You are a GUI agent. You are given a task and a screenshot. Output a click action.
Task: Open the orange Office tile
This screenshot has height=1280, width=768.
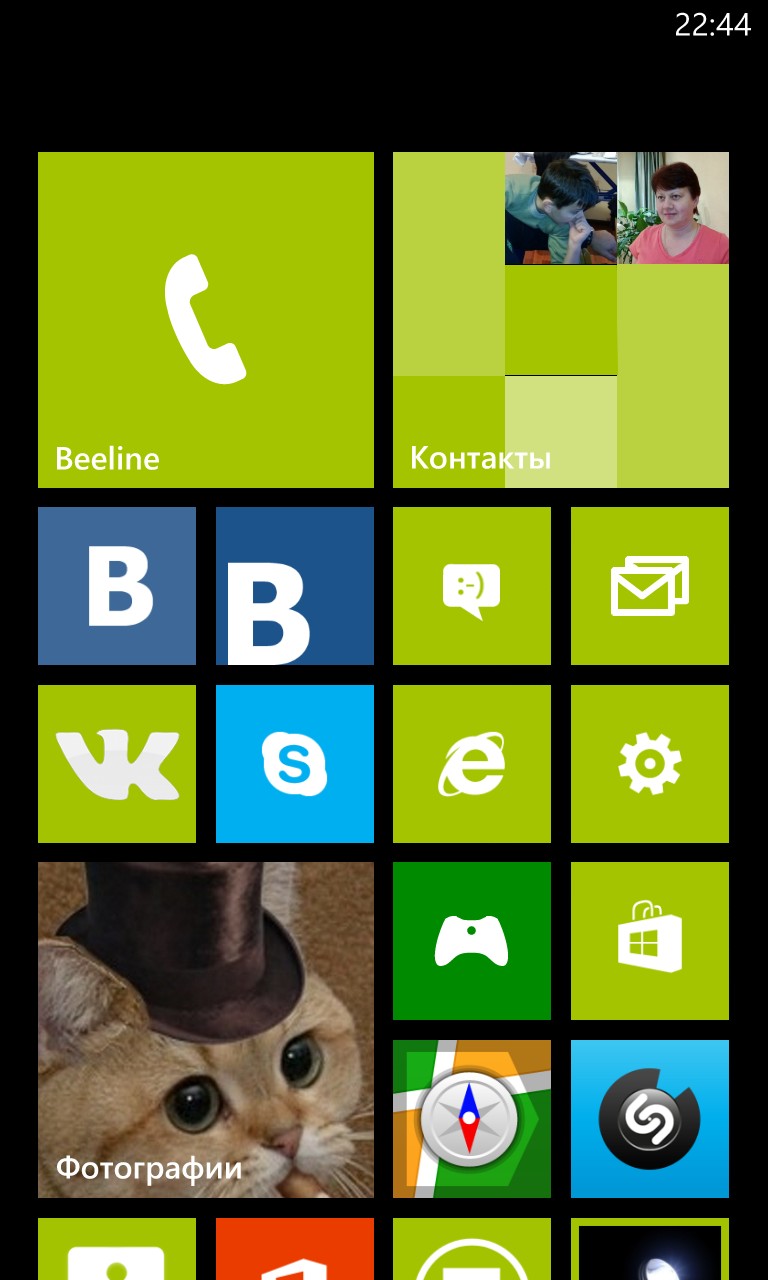pyautogui.click(x=295, y=1249)
